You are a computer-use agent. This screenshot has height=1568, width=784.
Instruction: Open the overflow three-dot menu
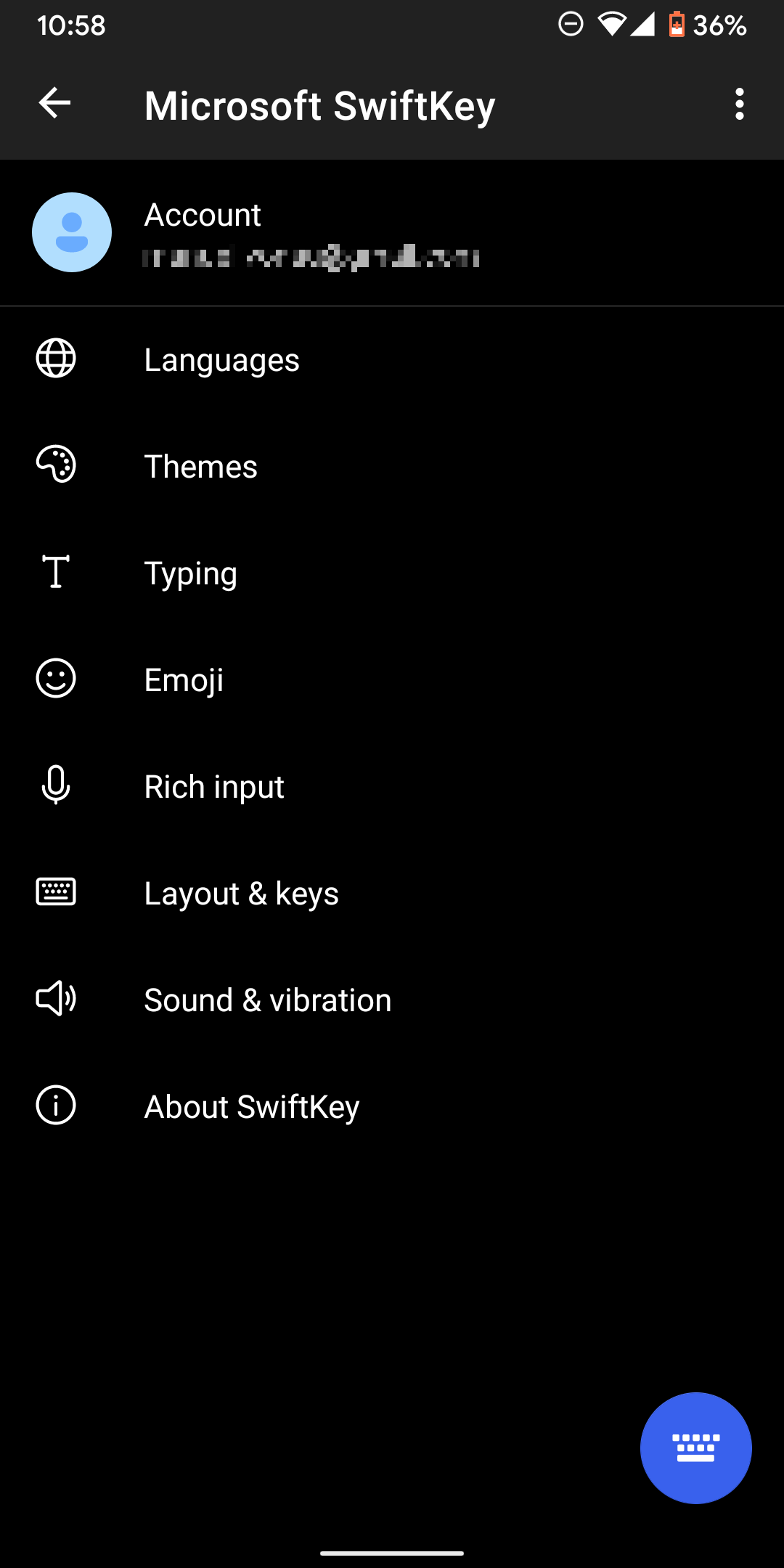coord(740,105)
